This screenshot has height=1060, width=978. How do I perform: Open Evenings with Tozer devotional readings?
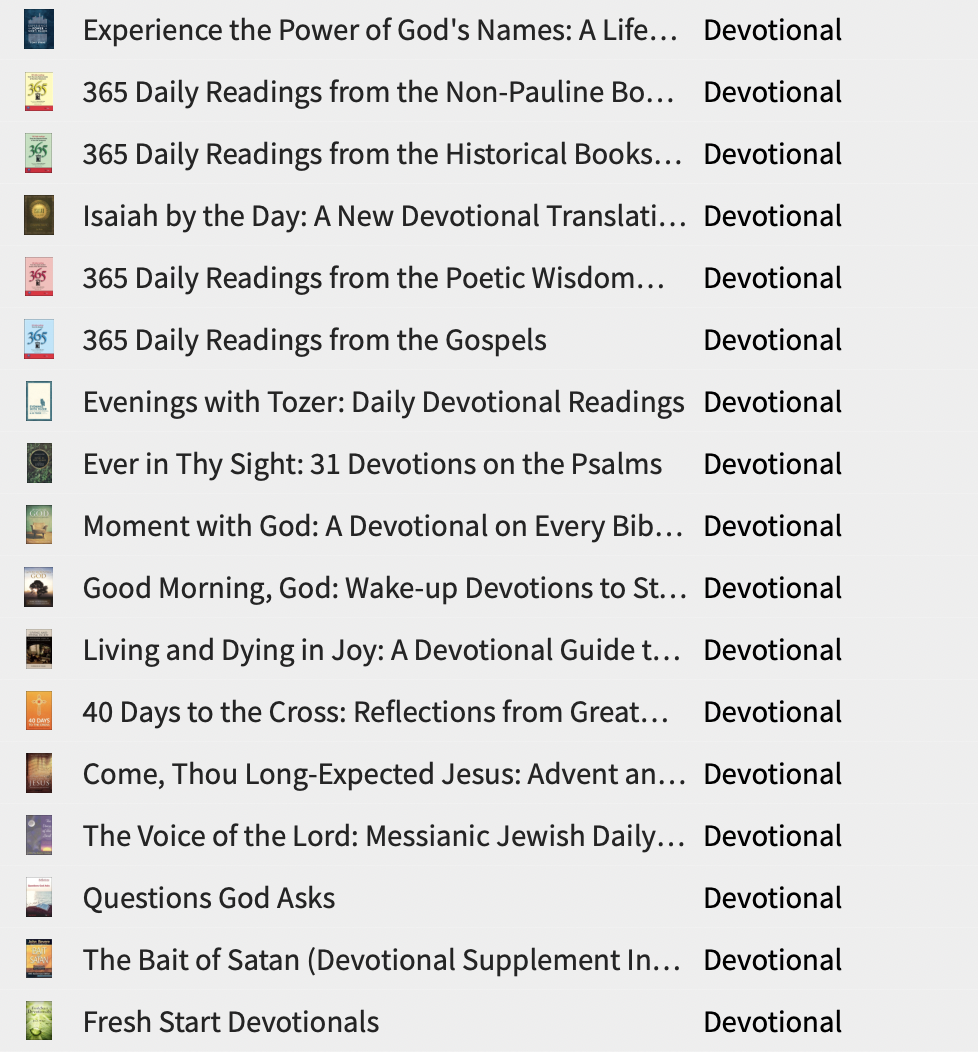(384, 402)
